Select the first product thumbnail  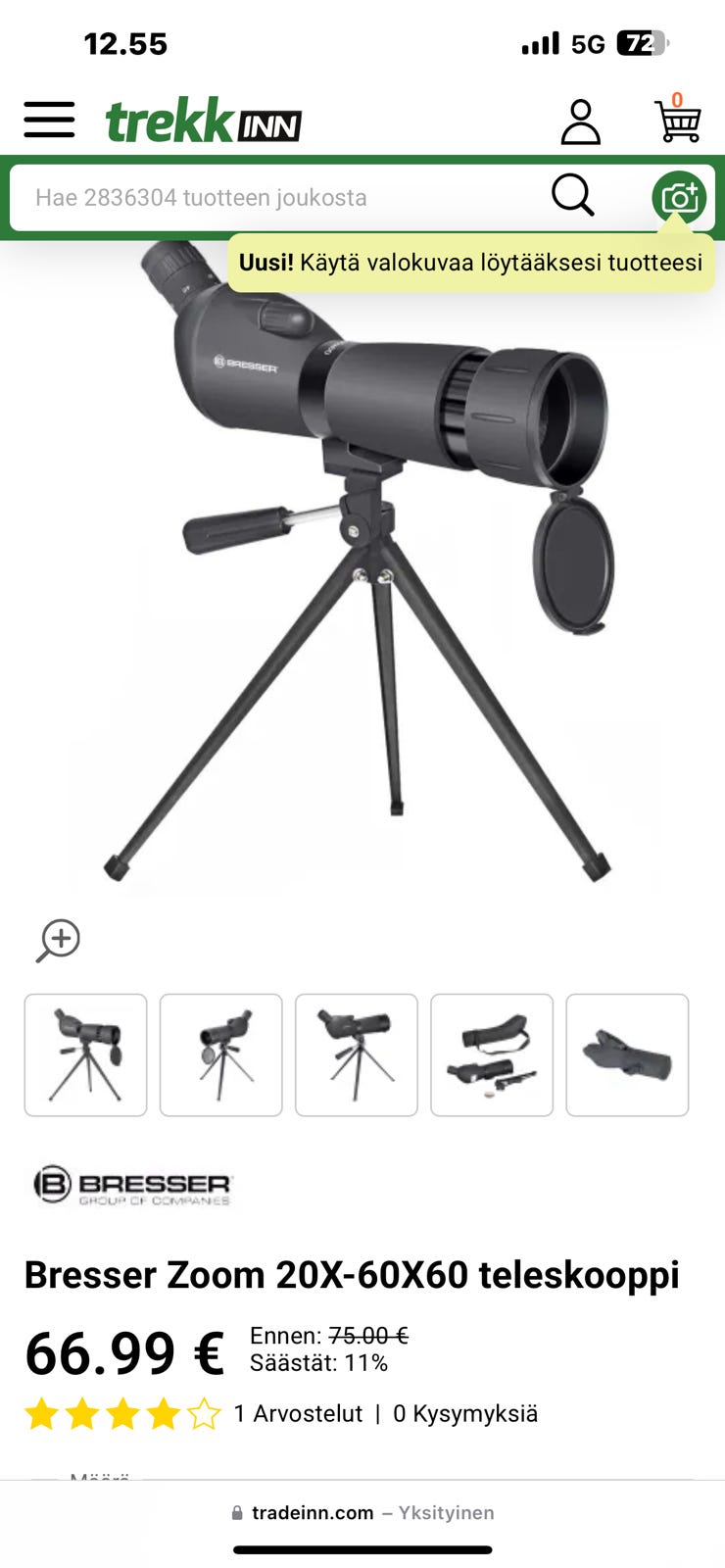(x=86, y=1055)
